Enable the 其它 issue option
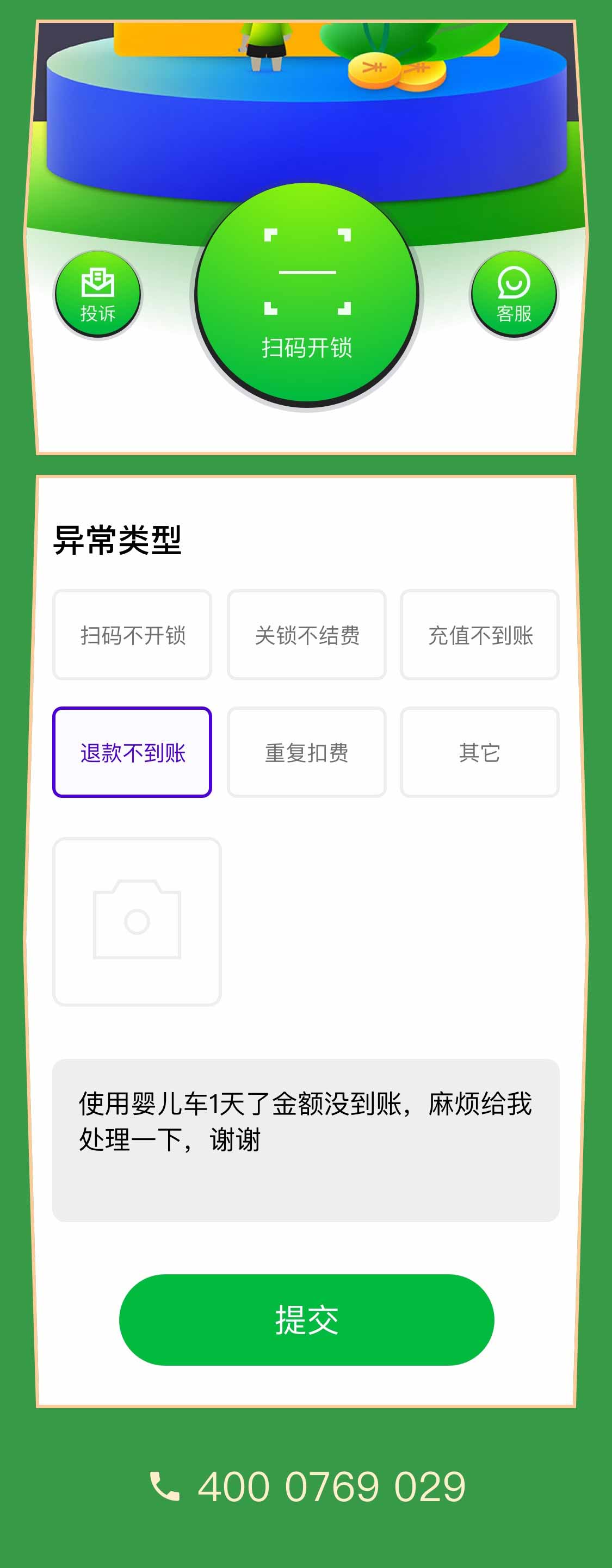The image size is (612, 1568). (480, 752)
